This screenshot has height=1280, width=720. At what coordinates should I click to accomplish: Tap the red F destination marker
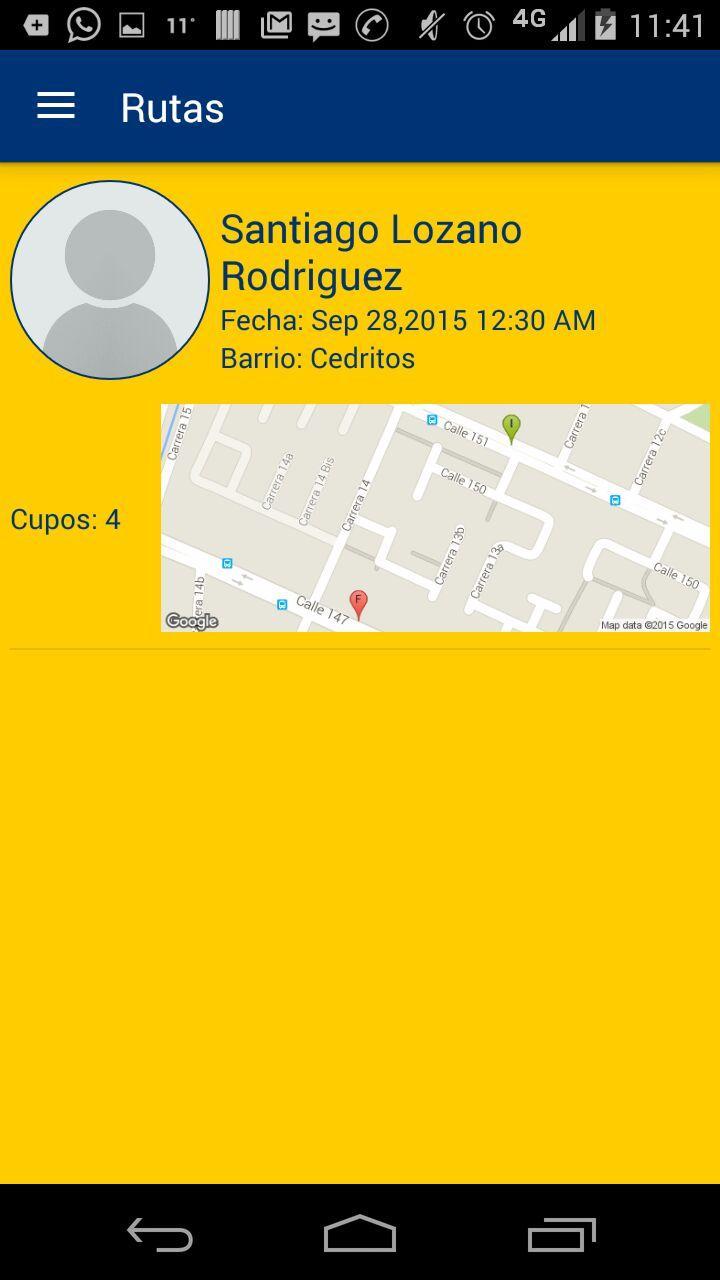click(x=358, y=600)
